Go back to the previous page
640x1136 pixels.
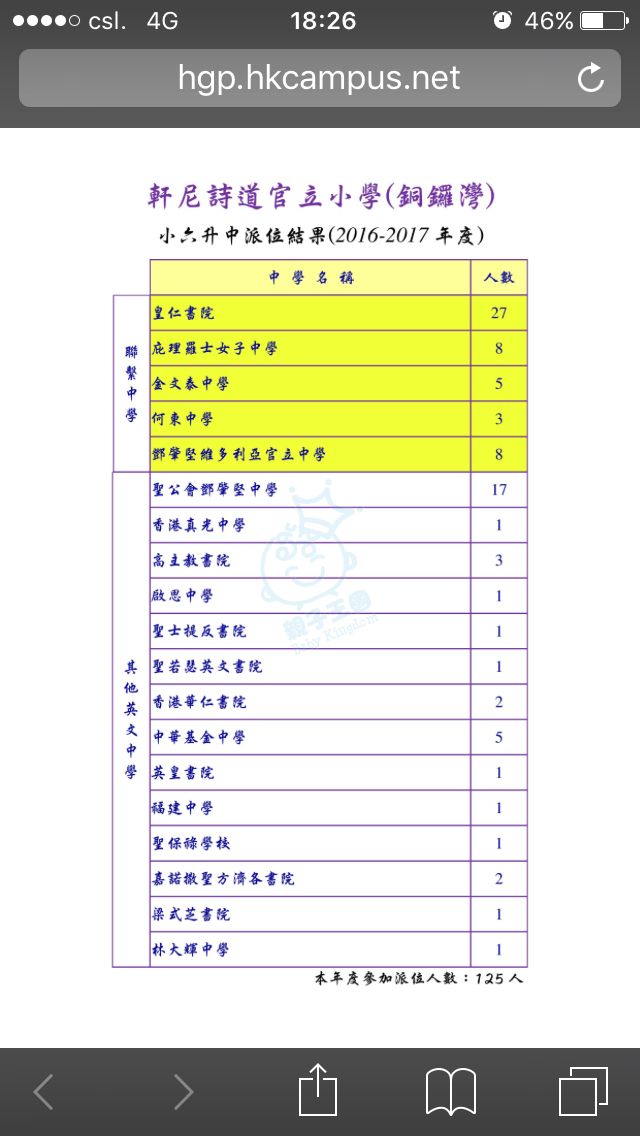tap(43, 1092)
